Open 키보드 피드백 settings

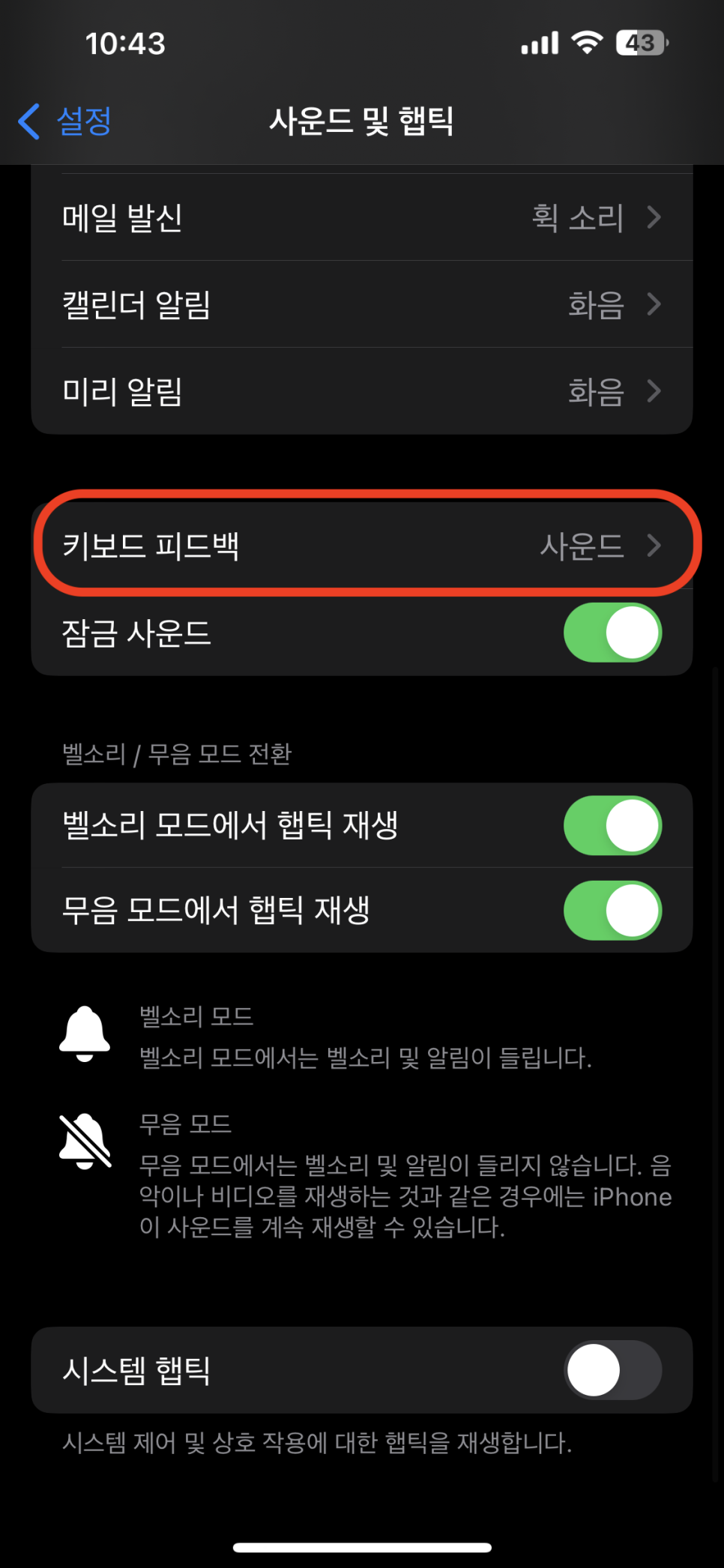[362, 545]
